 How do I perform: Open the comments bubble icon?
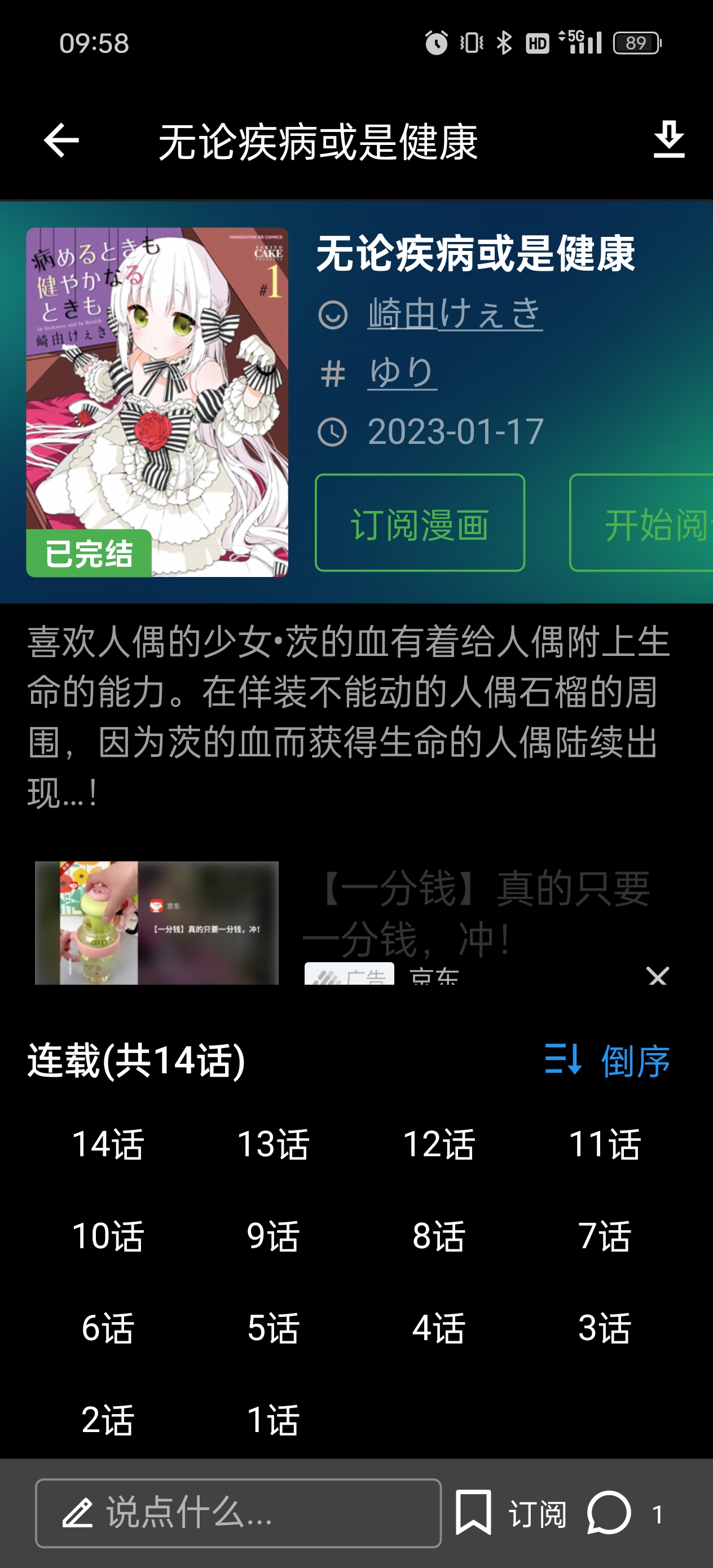[609, 1513]
